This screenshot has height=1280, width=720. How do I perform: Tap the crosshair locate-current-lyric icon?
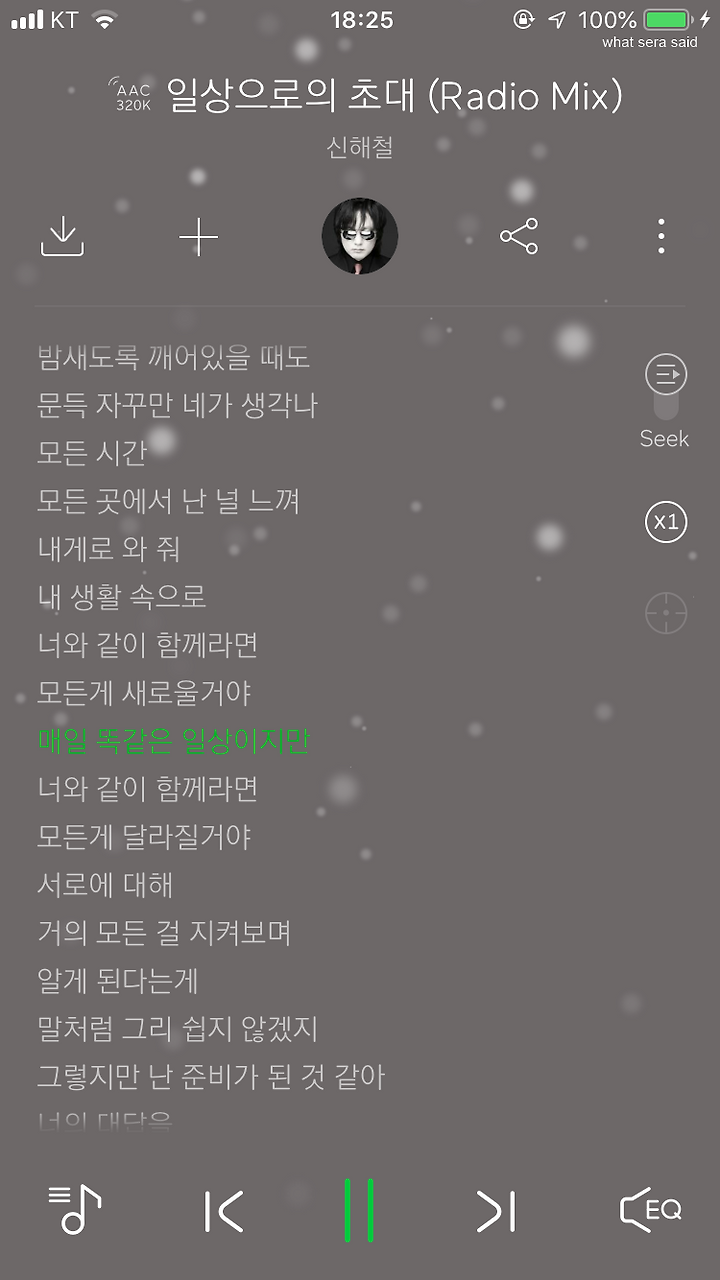click(x=666, y=613)
